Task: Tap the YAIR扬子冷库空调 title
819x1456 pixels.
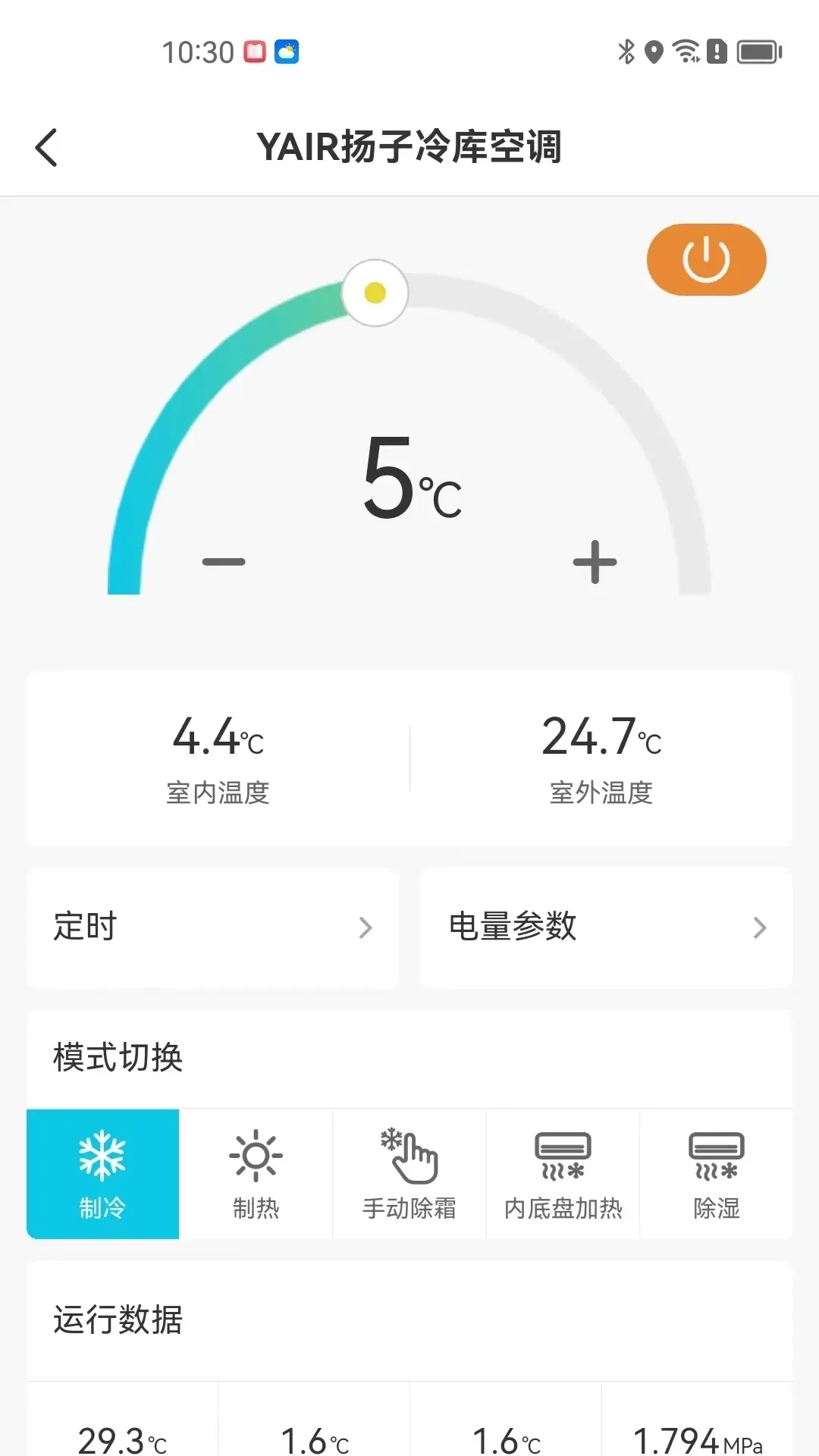Action: (409, 149)
